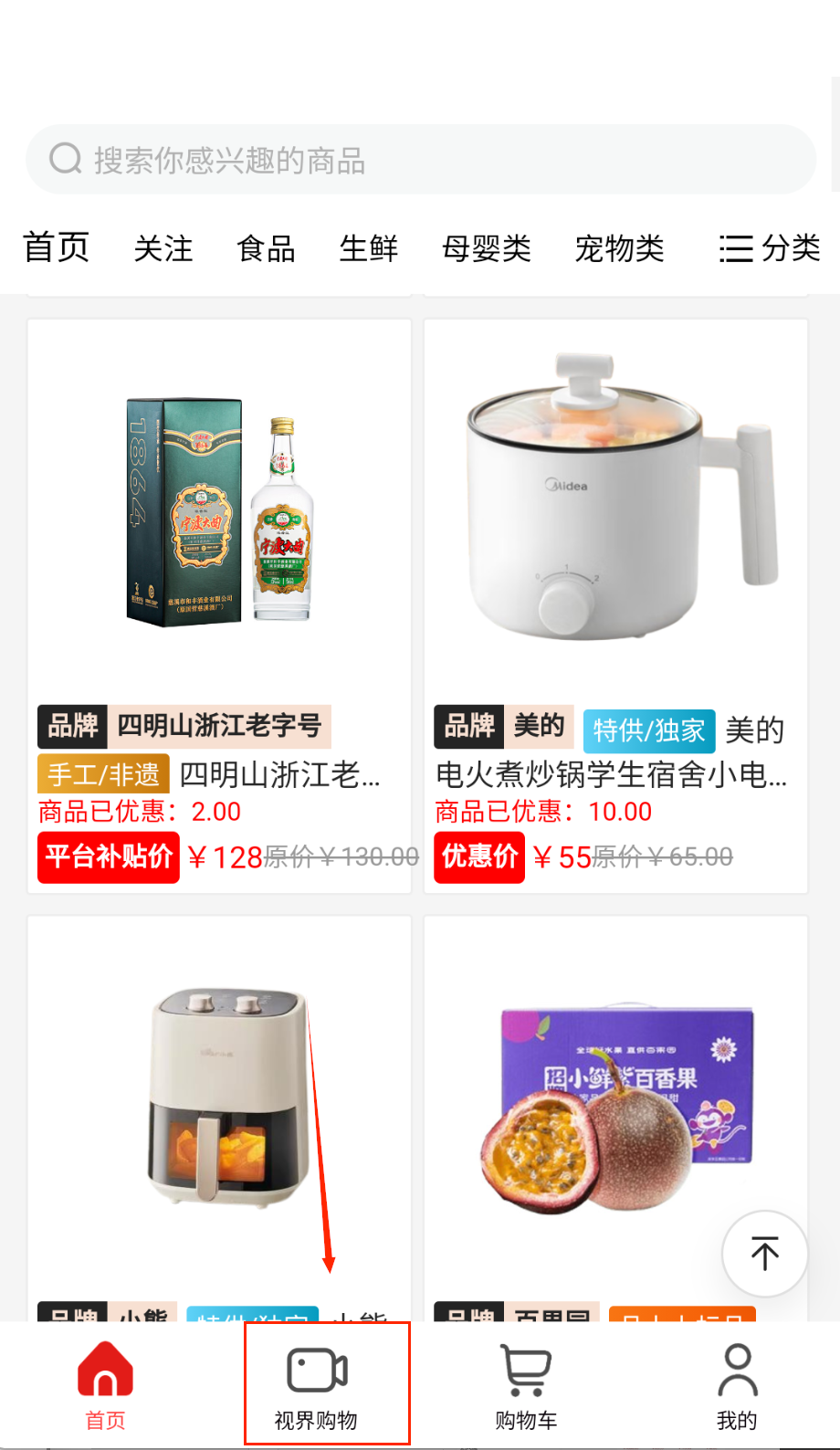The width and height of the screenshot is (840, 1450).
Task: Select the 首页 top tab
Action: pyautogui.click(x=57, y=248)
